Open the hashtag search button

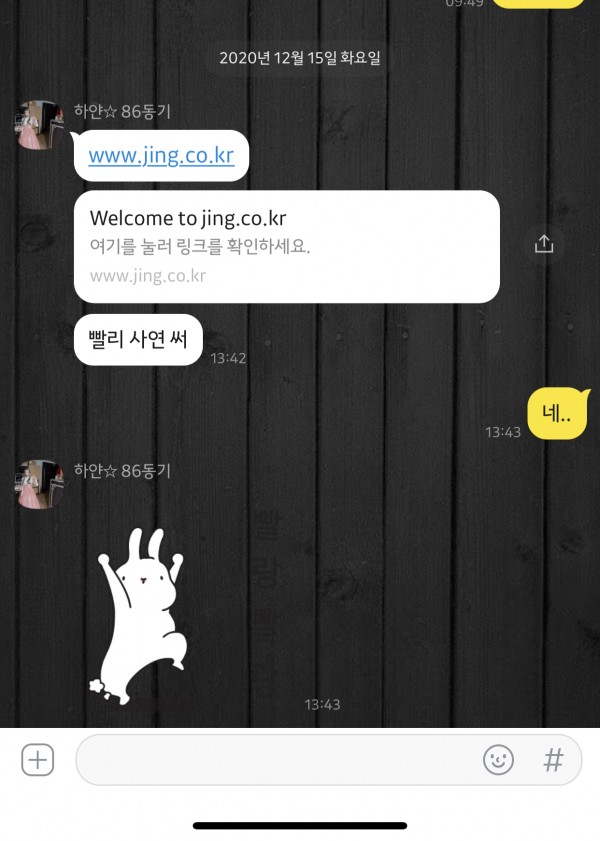point(553,760)
